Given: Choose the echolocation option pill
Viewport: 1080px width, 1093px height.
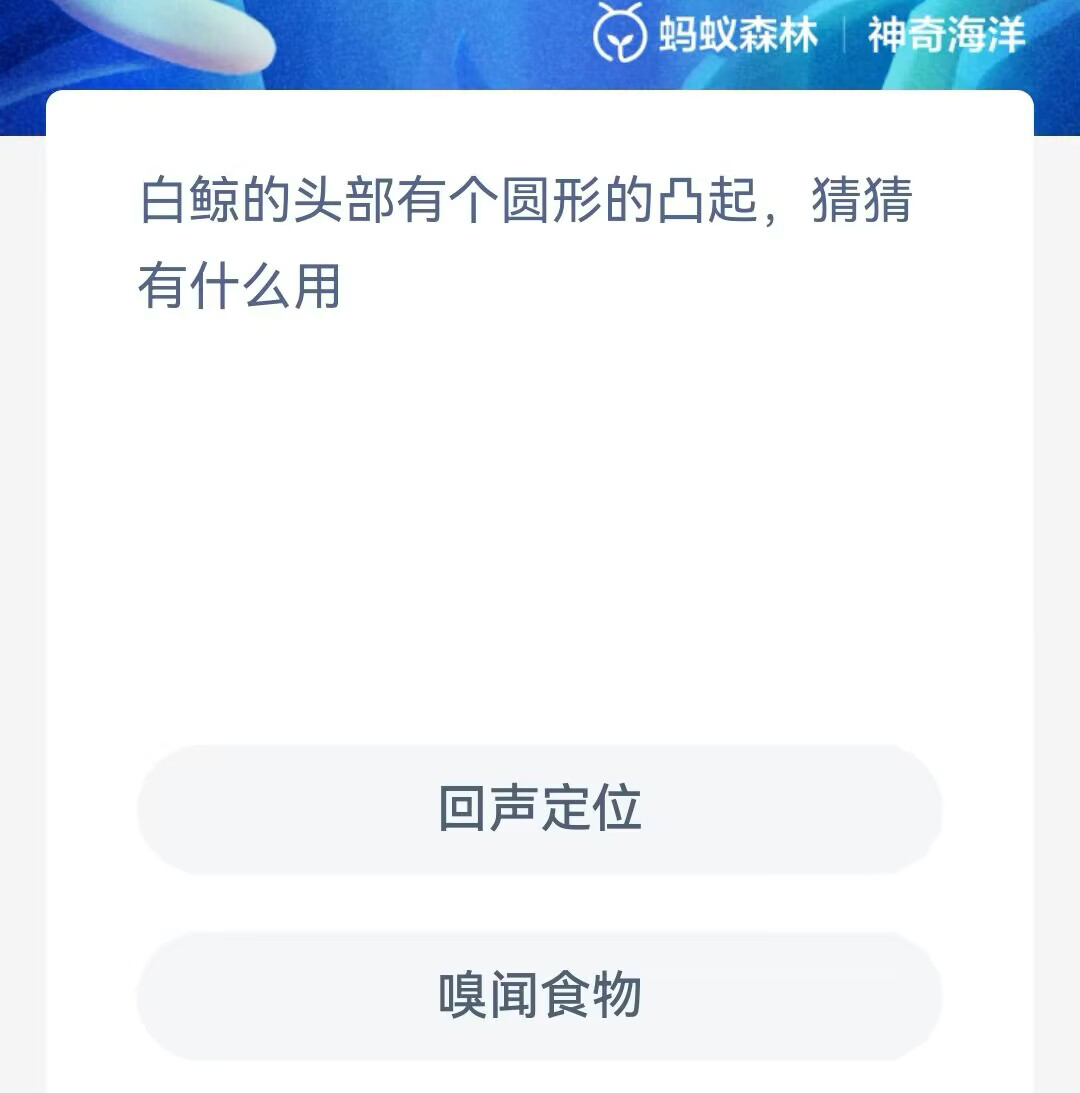Looking at the screenshot, I should (x=540, y=810).
